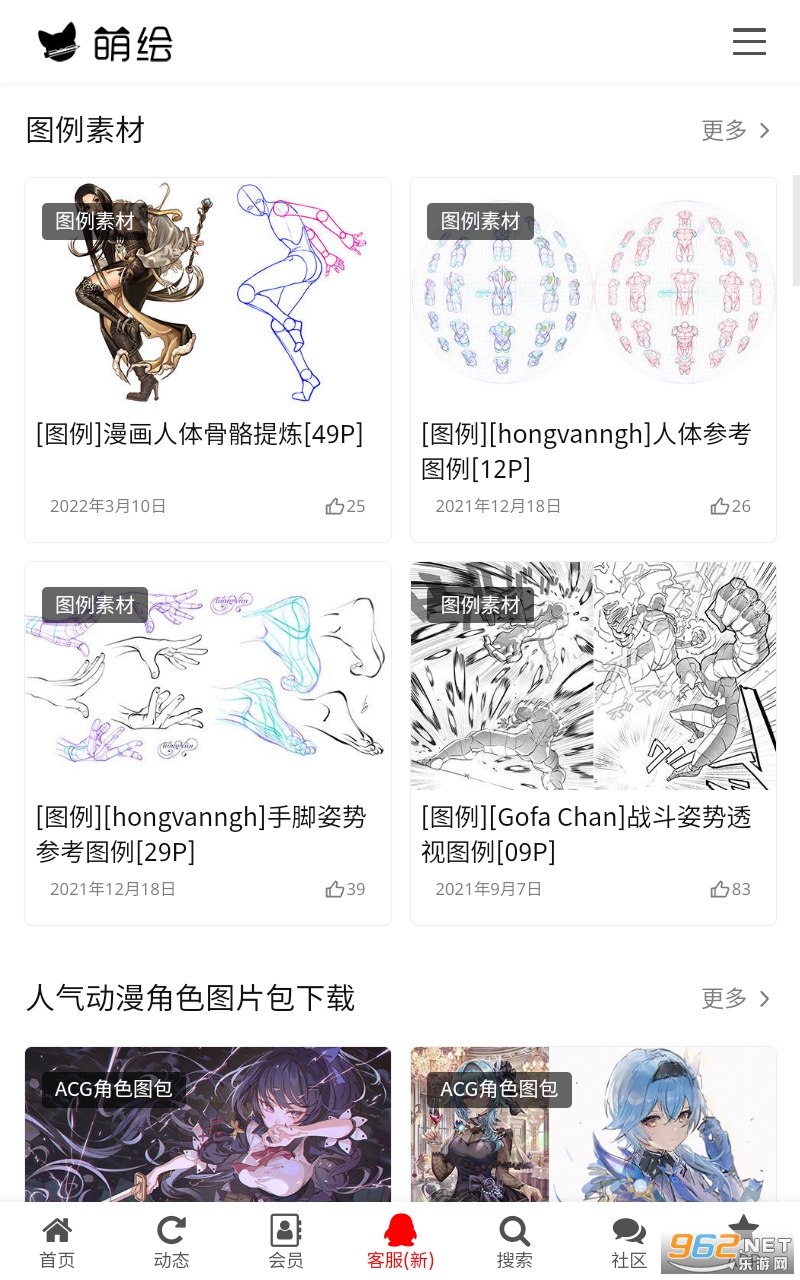The image size is (800, 1280).
Task: Switch to the 社区 tab
Action: tap(629, 1242)
